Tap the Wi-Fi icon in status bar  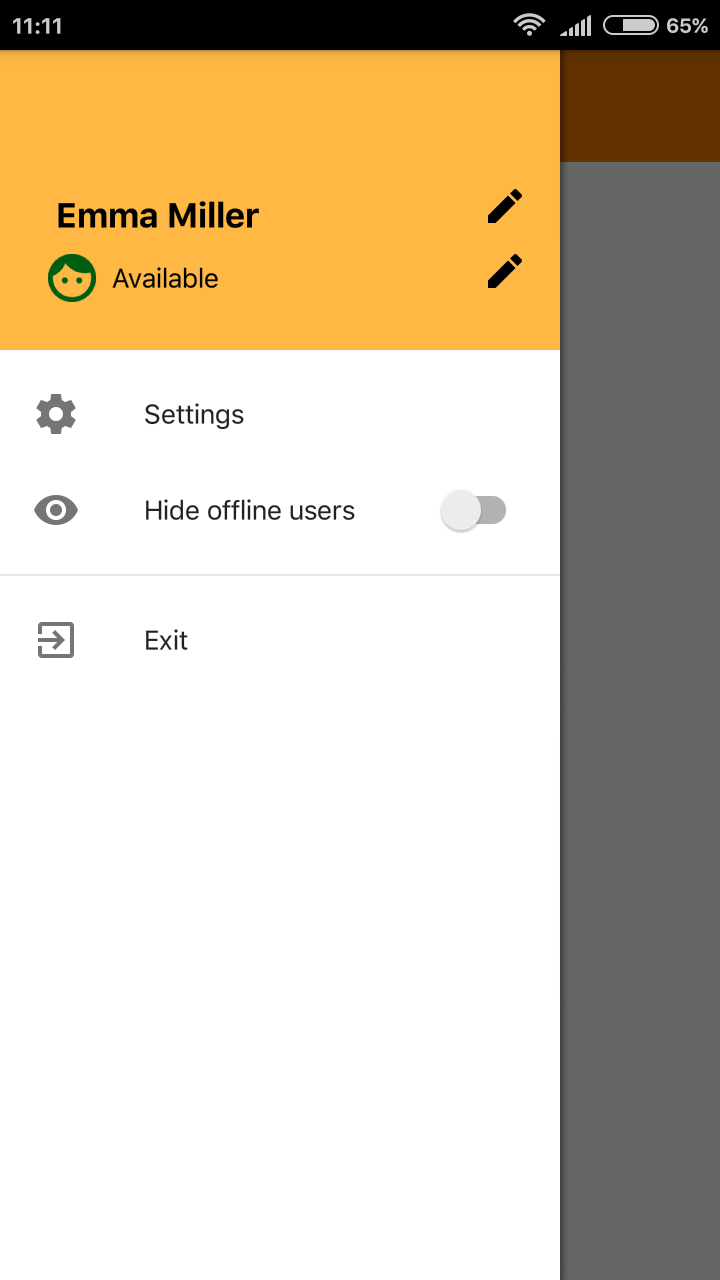[x=528, y=25]
